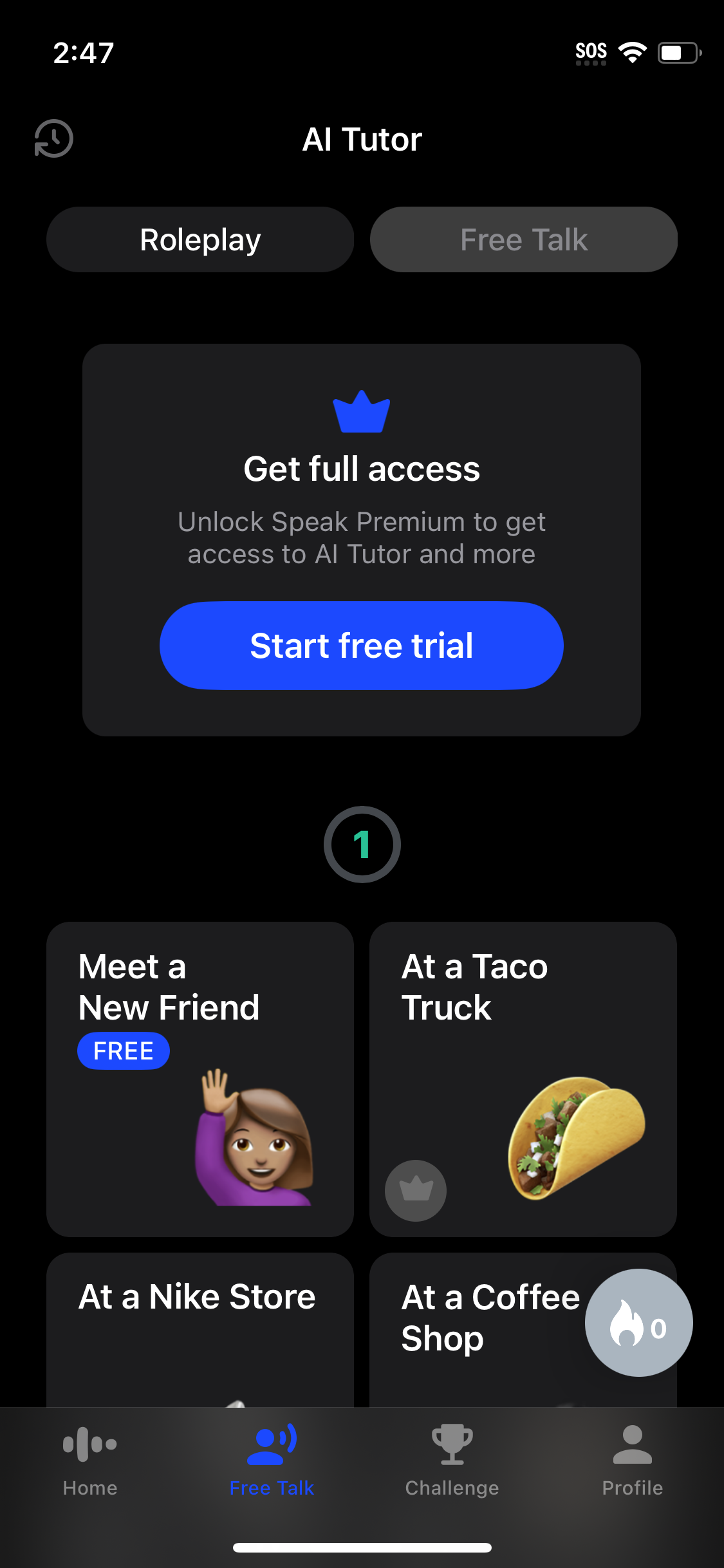Switch to the Roleplay tab

pos(200,239)
